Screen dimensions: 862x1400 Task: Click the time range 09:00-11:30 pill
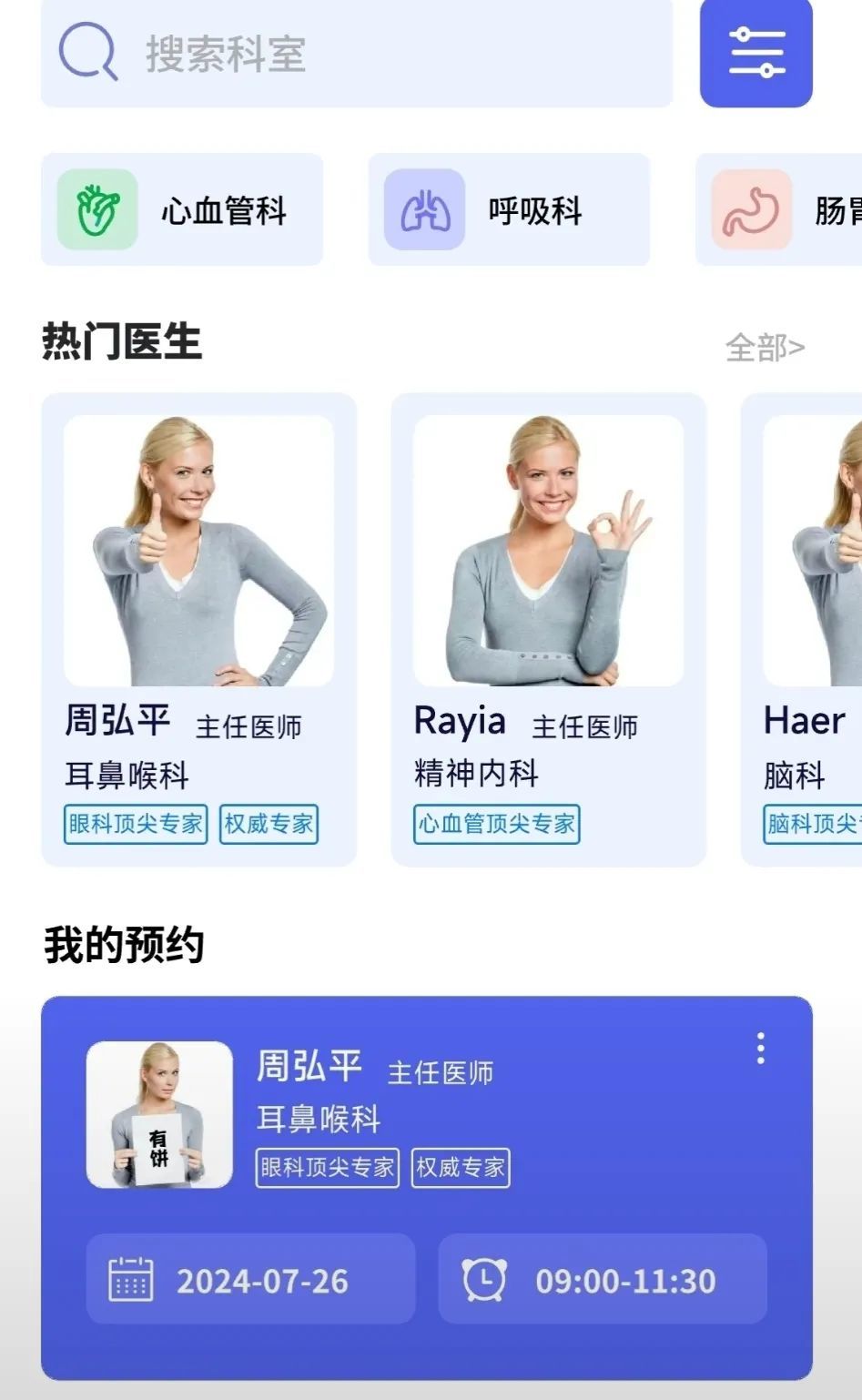(602, 1280)
